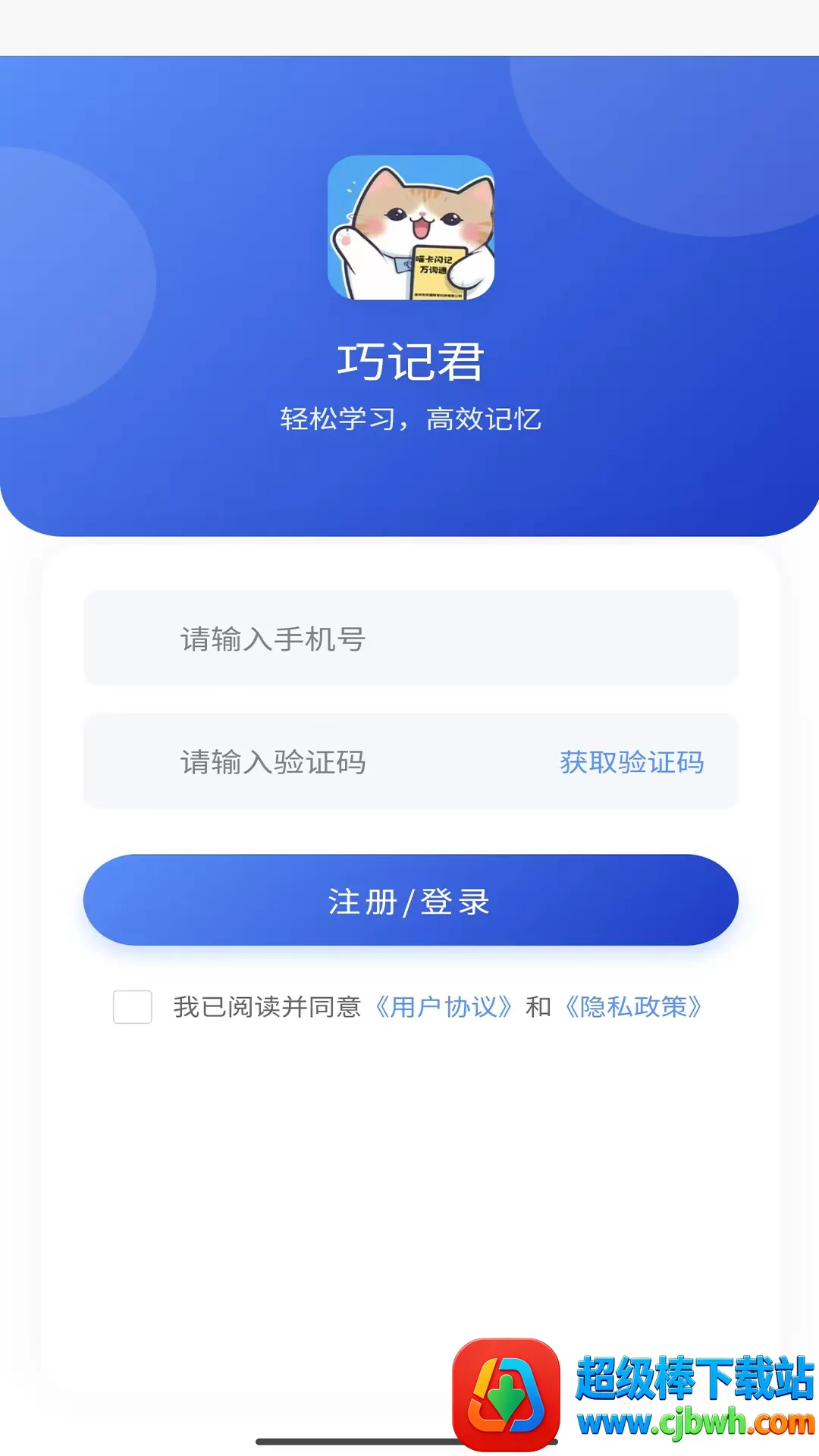The height and width of the screenshot is (1456, 819).
Task: Focus the verification code field
Action: (318, 761)
